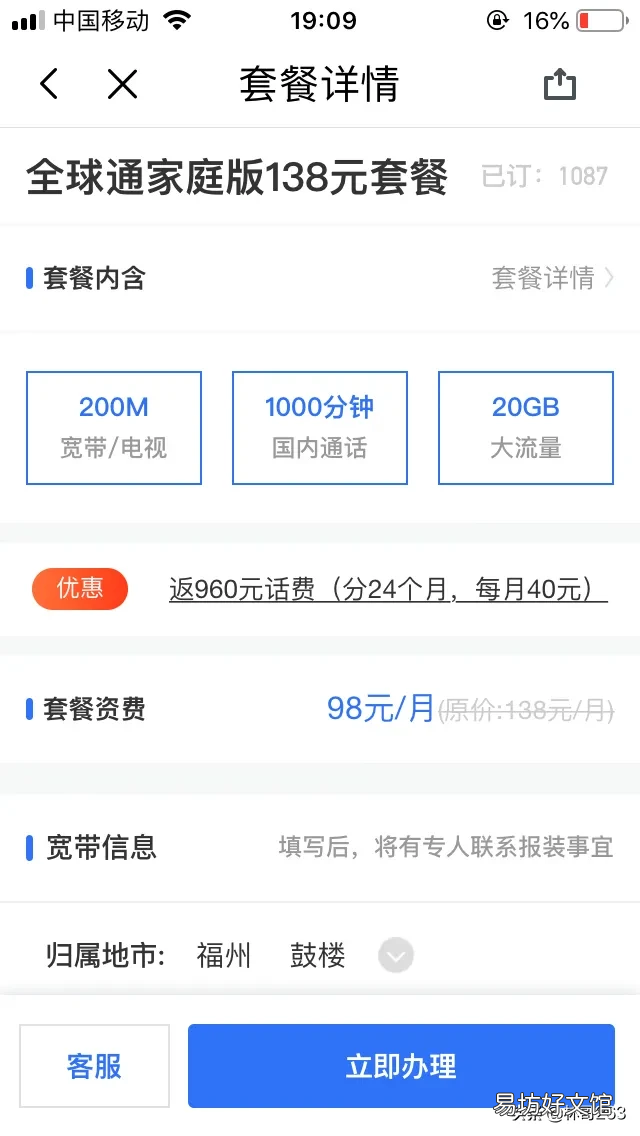Close the 套餐详情 page
Image resolution: width=640 pixels, height=1136 pixels.
122,84
